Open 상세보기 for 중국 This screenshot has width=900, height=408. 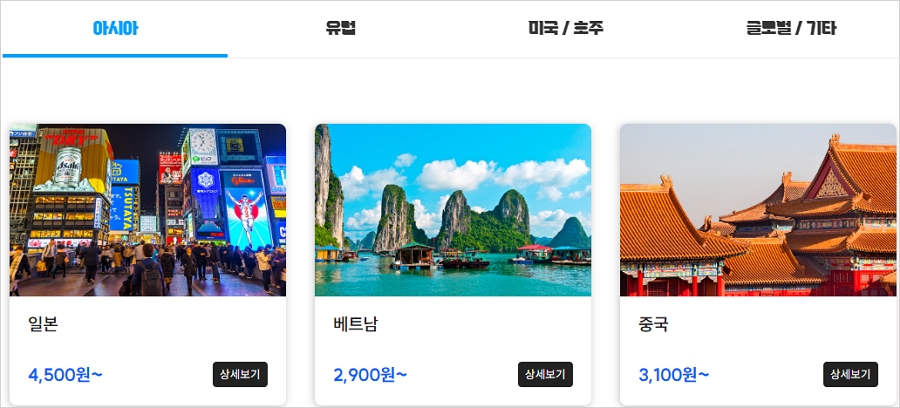point(850,375)
